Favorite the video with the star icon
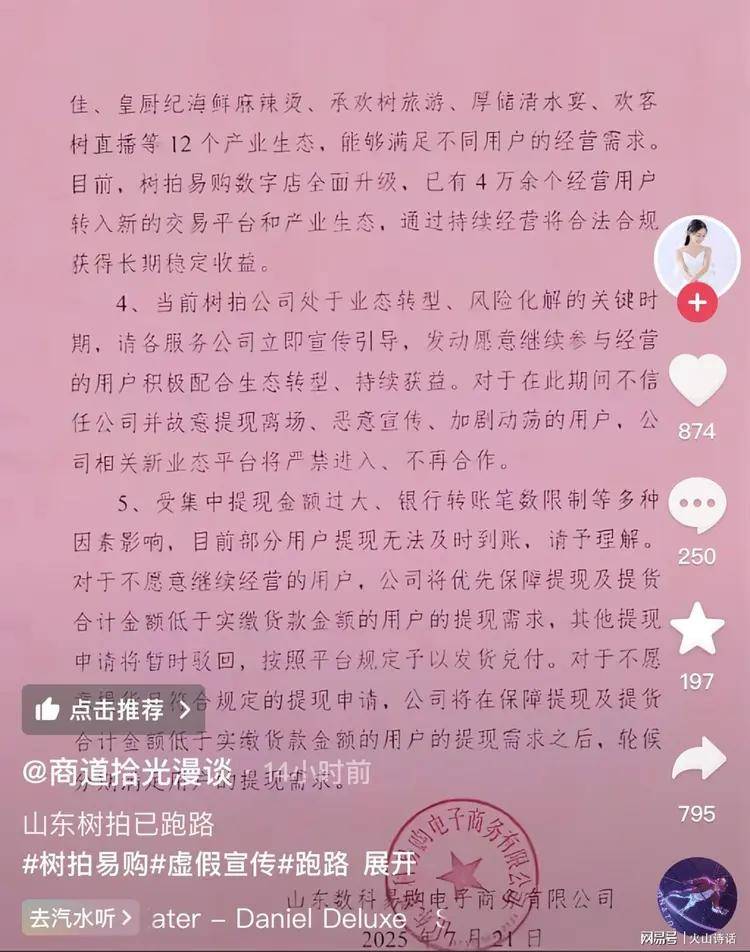Image resolution: width=750 pixels, height=952 pixels. (696, 629)
